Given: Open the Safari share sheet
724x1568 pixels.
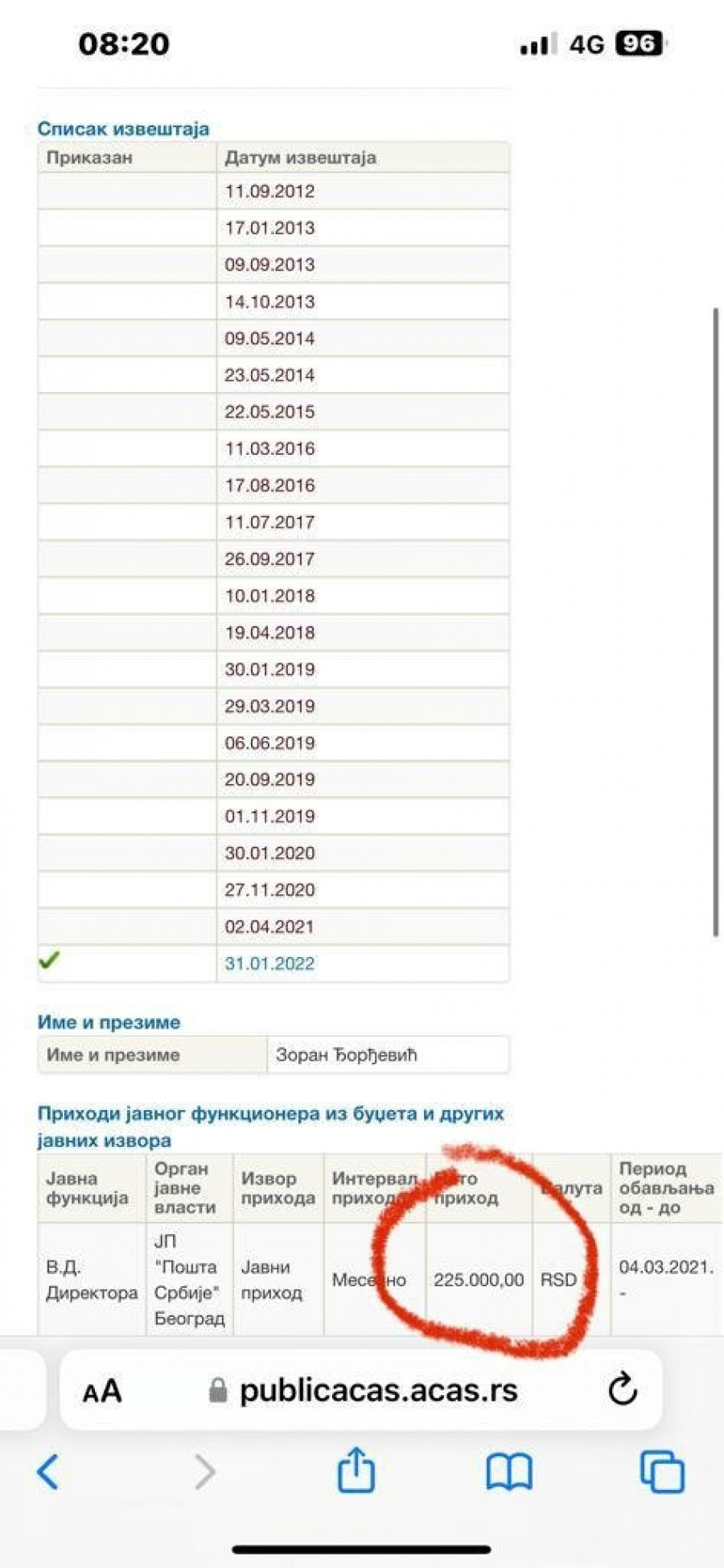Looking at the screenshot, I should (x=356, y=1471).
